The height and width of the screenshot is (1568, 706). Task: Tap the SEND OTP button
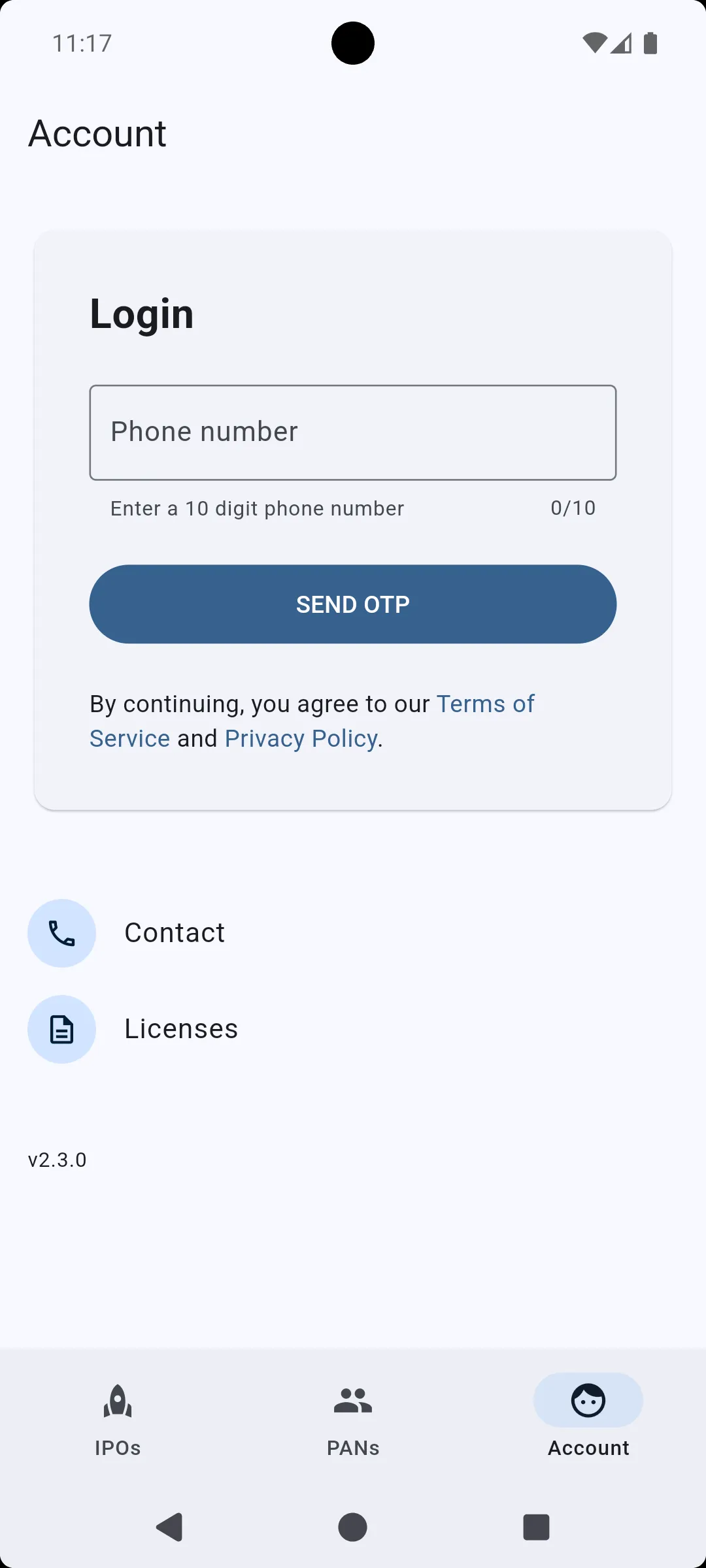[x=353, y=604]
